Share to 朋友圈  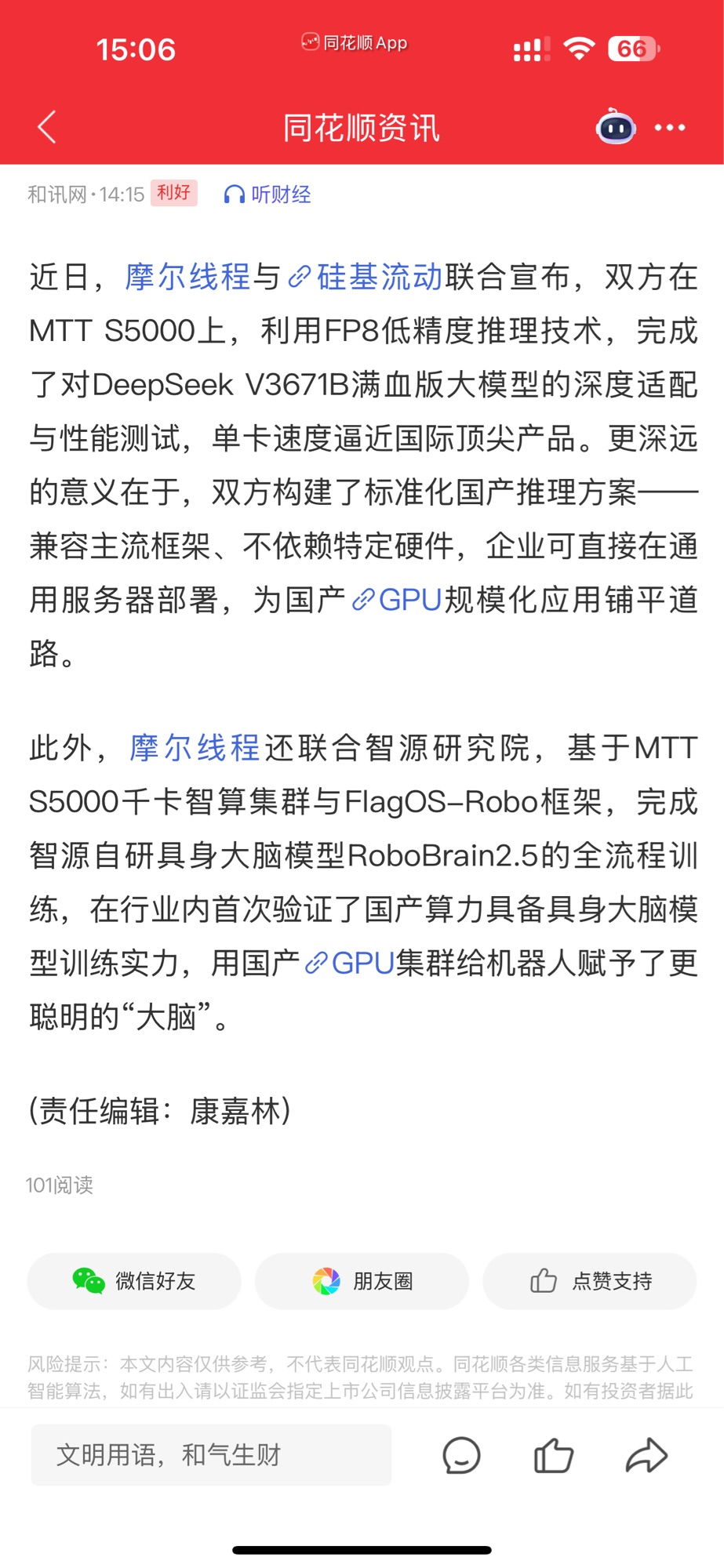(x=362, y=1281)
